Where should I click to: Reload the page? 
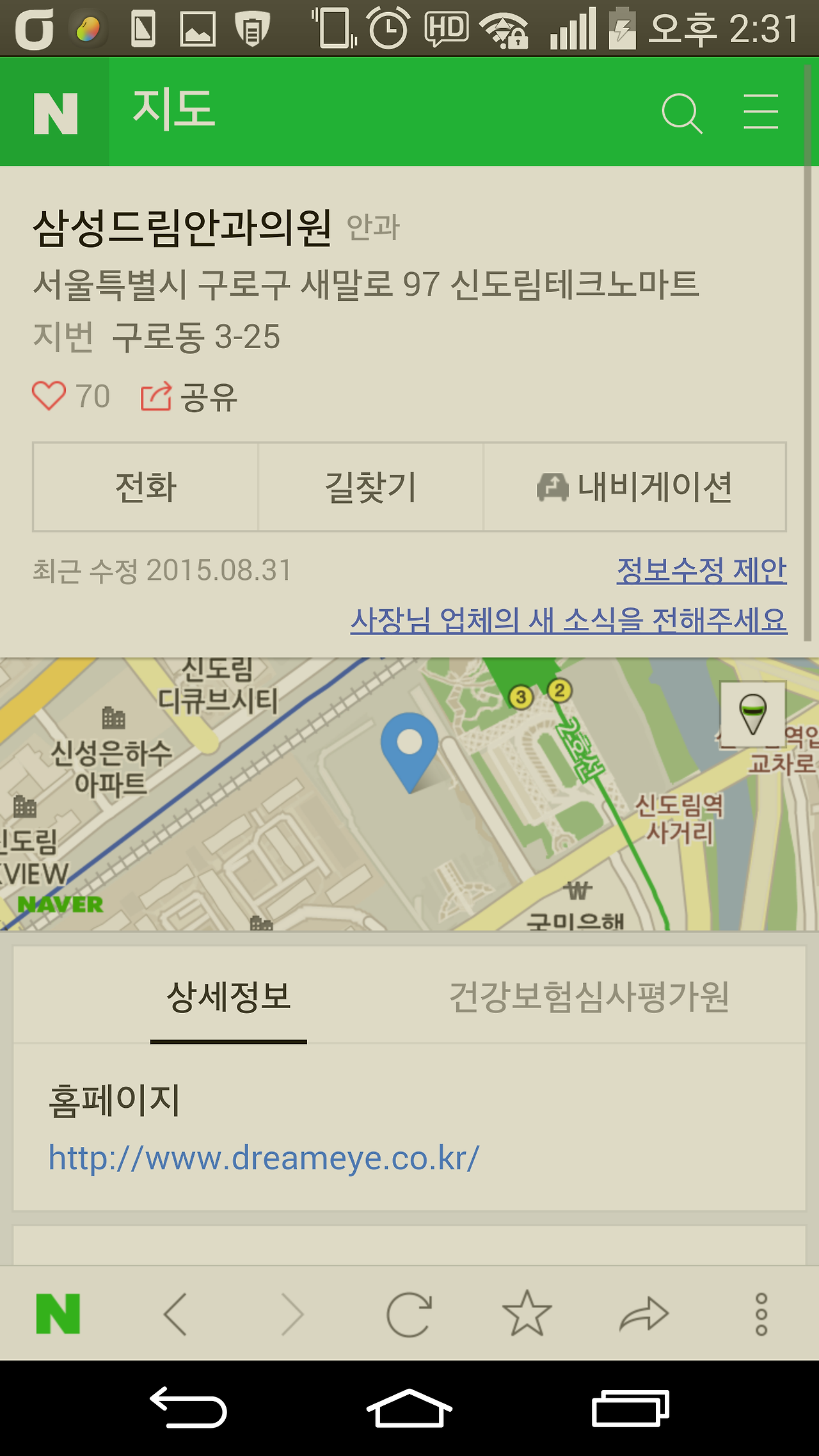[x=409, y=1314]
